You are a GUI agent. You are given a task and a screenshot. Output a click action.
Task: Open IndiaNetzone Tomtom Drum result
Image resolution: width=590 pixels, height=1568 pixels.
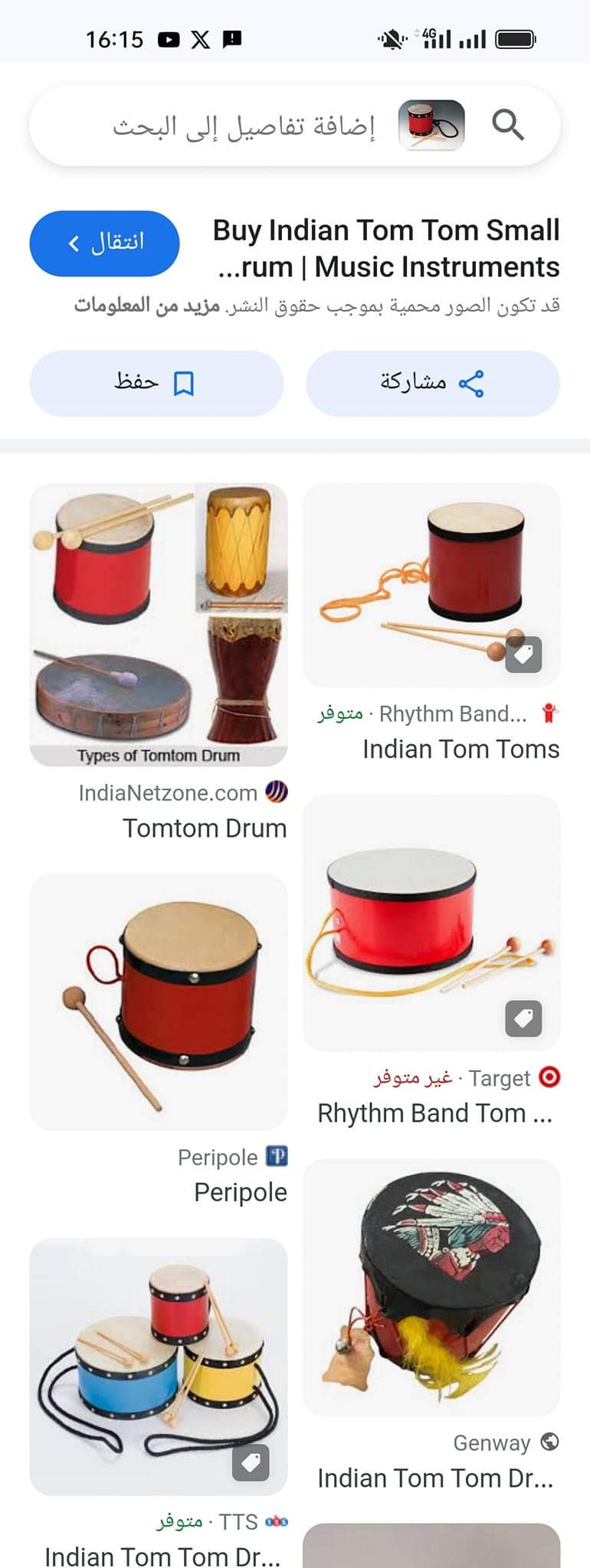(x=159, y=624)
